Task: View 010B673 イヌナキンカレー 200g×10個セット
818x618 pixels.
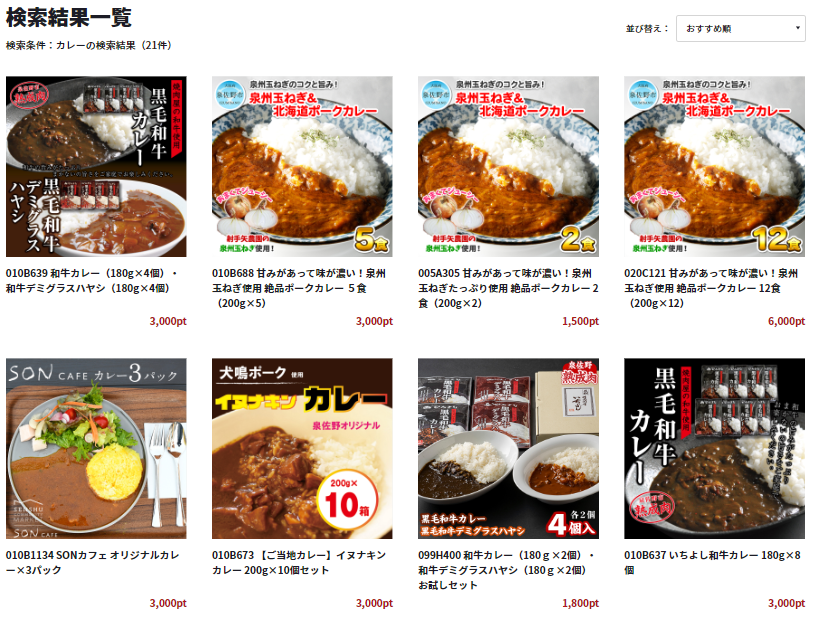Action: point(302,448)
